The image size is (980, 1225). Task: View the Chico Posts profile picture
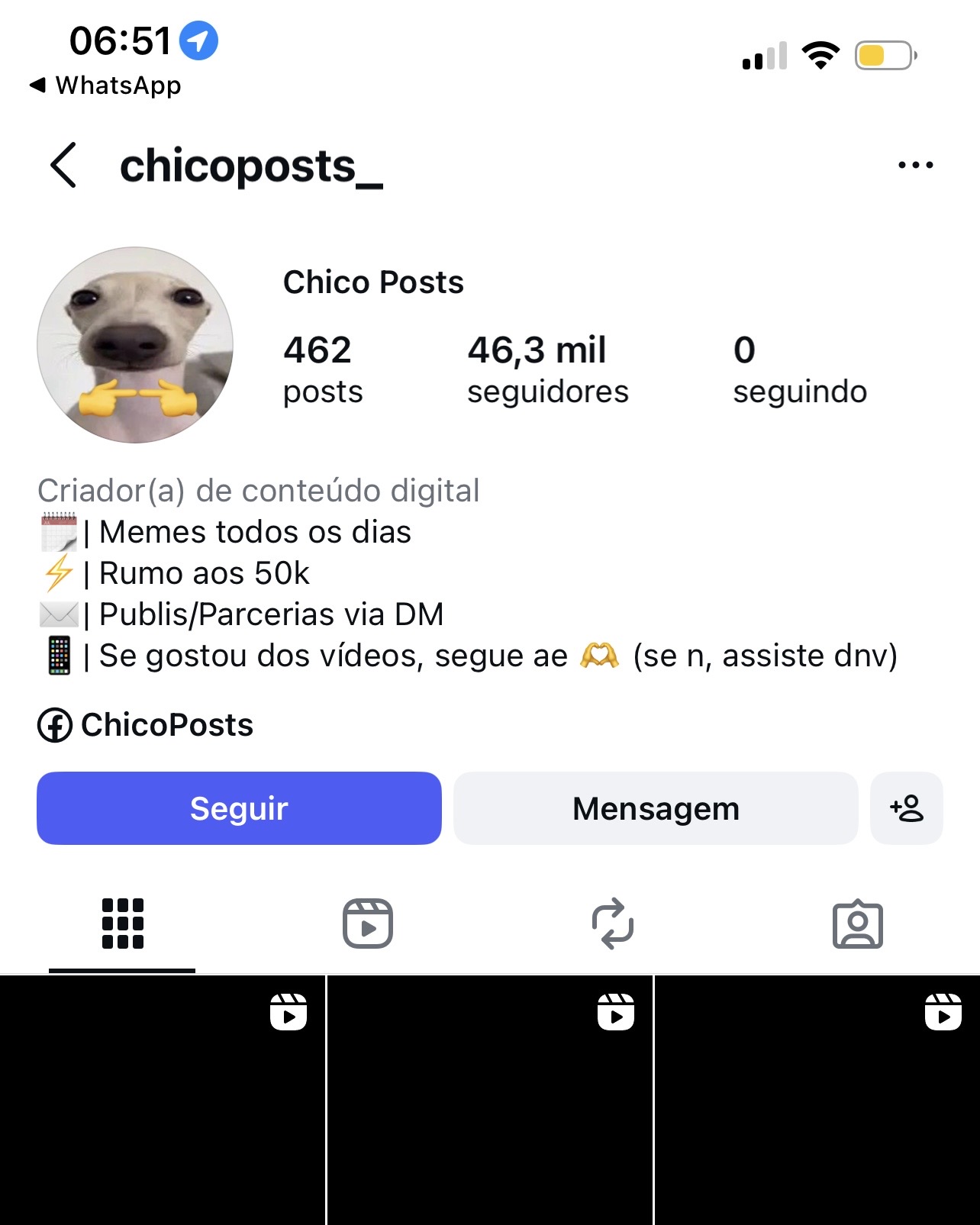(x=135, y=345)
